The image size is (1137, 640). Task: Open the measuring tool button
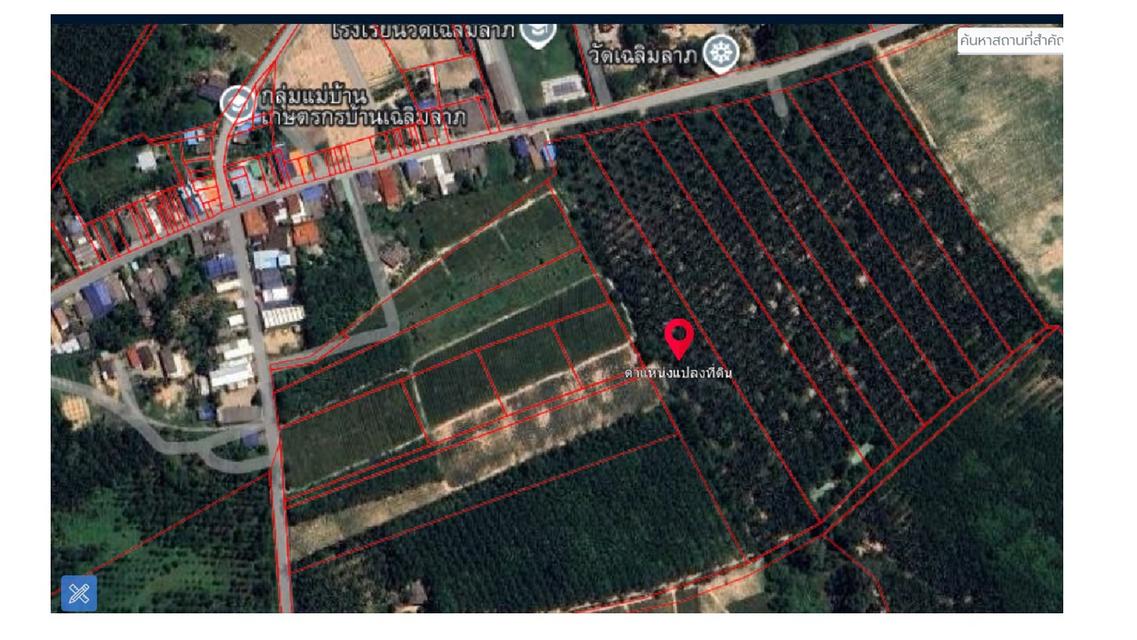click(79, 593)
